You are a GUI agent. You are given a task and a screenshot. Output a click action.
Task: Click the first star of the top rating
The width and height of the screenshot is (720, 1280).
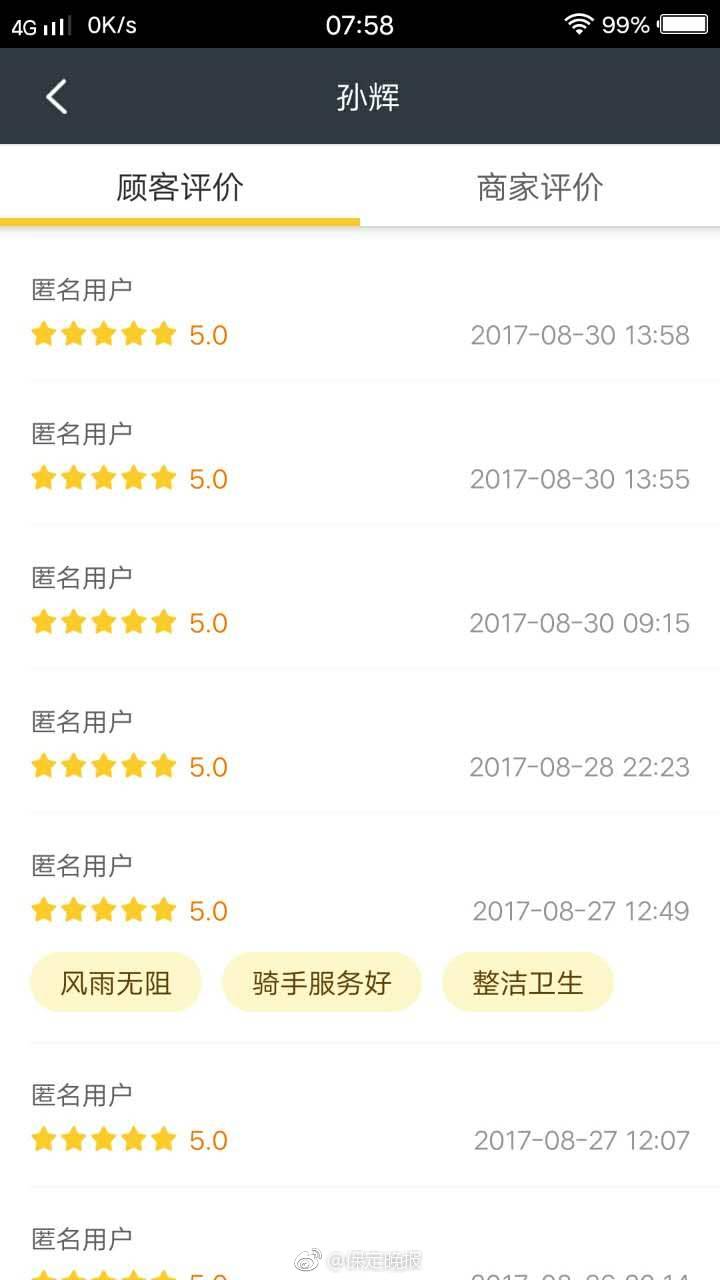(x=43, y=334)
